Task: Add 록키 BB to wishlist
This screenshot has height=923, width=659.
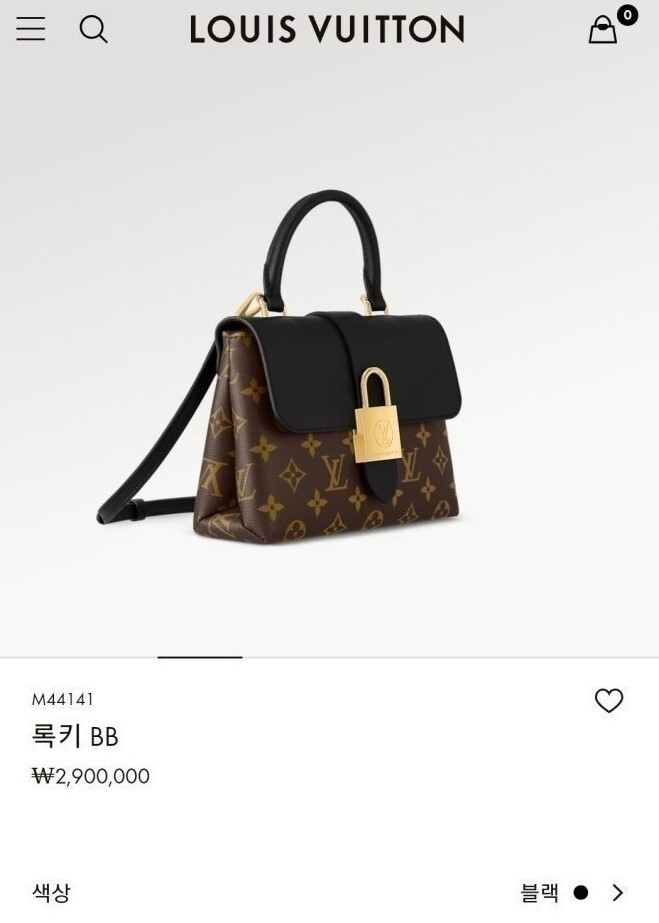Action: point(608,701)
